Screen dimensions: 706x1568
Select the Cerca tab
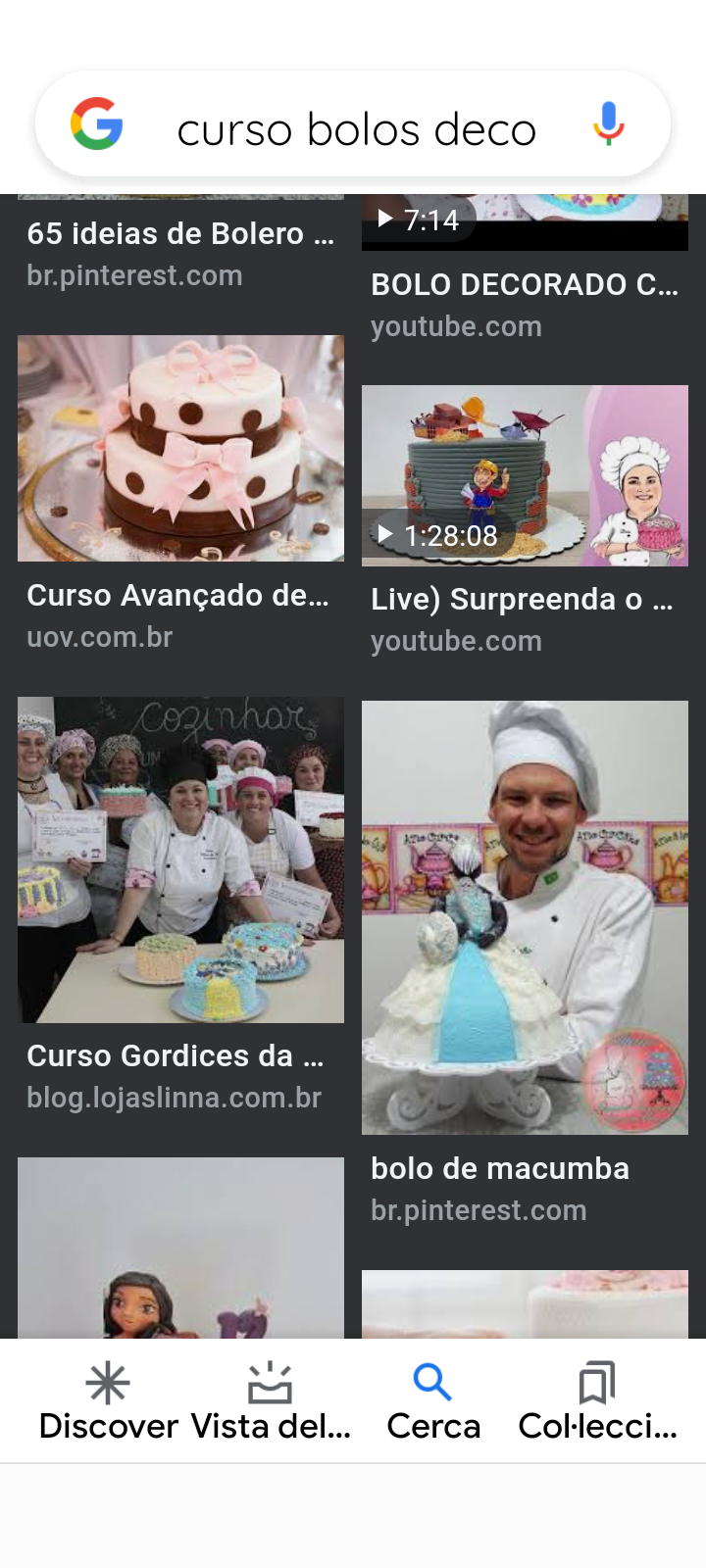pos(433,1401)
